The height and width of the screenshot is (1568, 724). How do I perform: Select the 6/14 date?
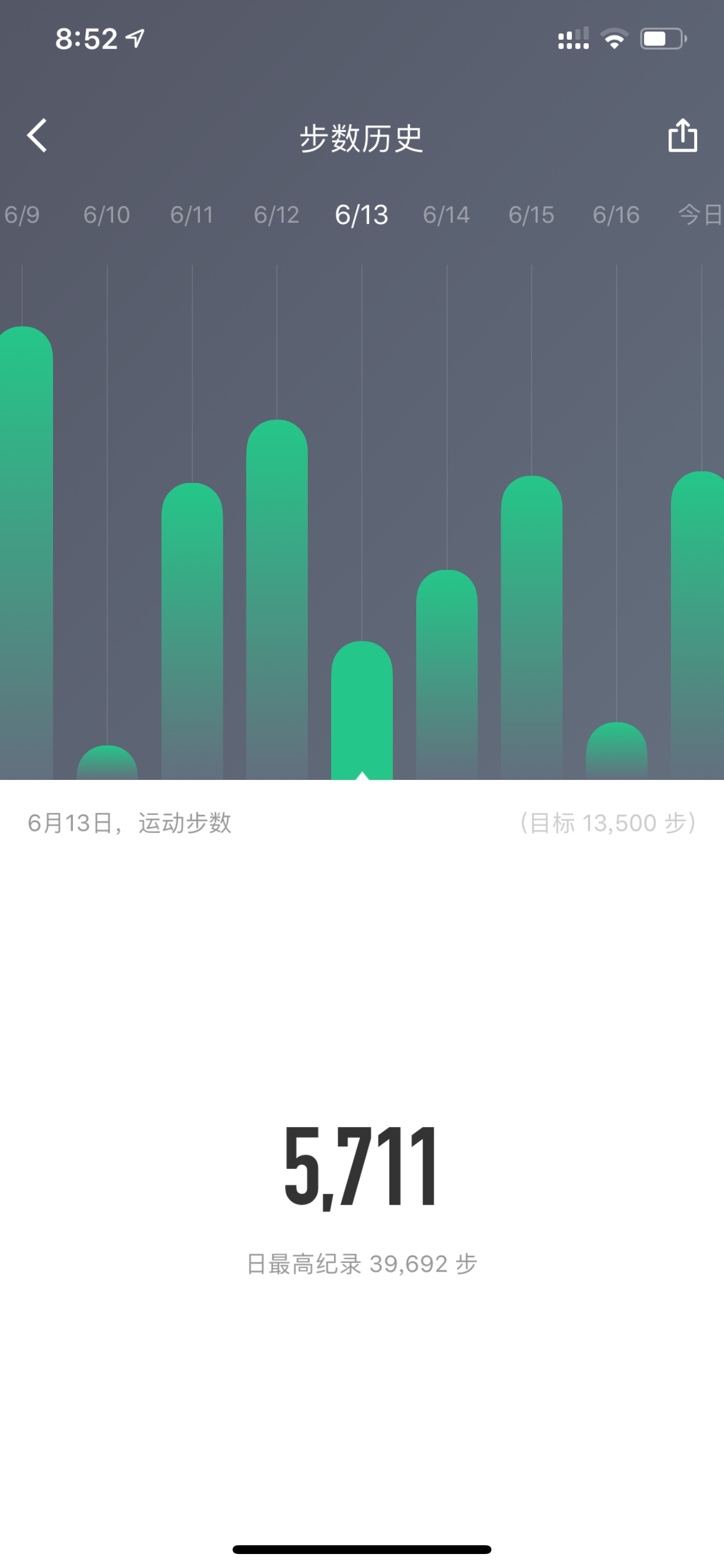coord(447,215)
